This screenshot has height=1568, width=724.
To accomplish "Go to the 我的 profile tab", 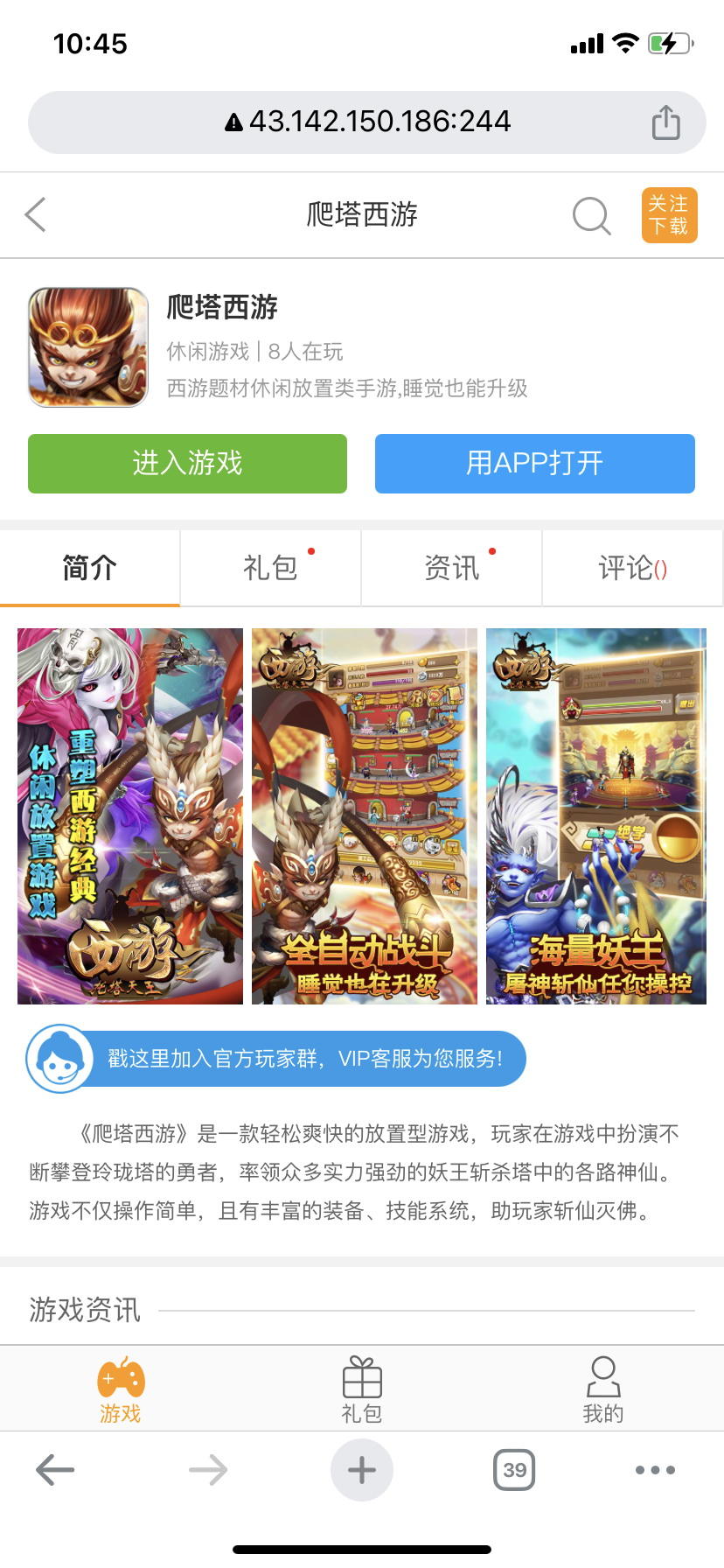I will pyautogui.click(x=603, y=1389).
